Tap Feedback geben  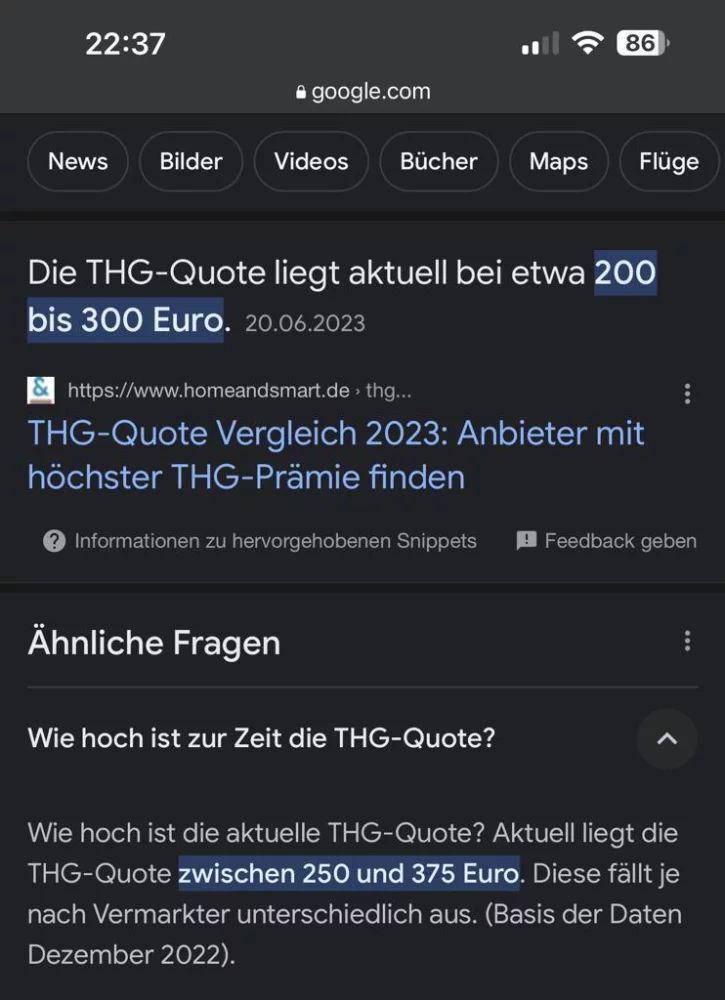[x=607, y=541]
